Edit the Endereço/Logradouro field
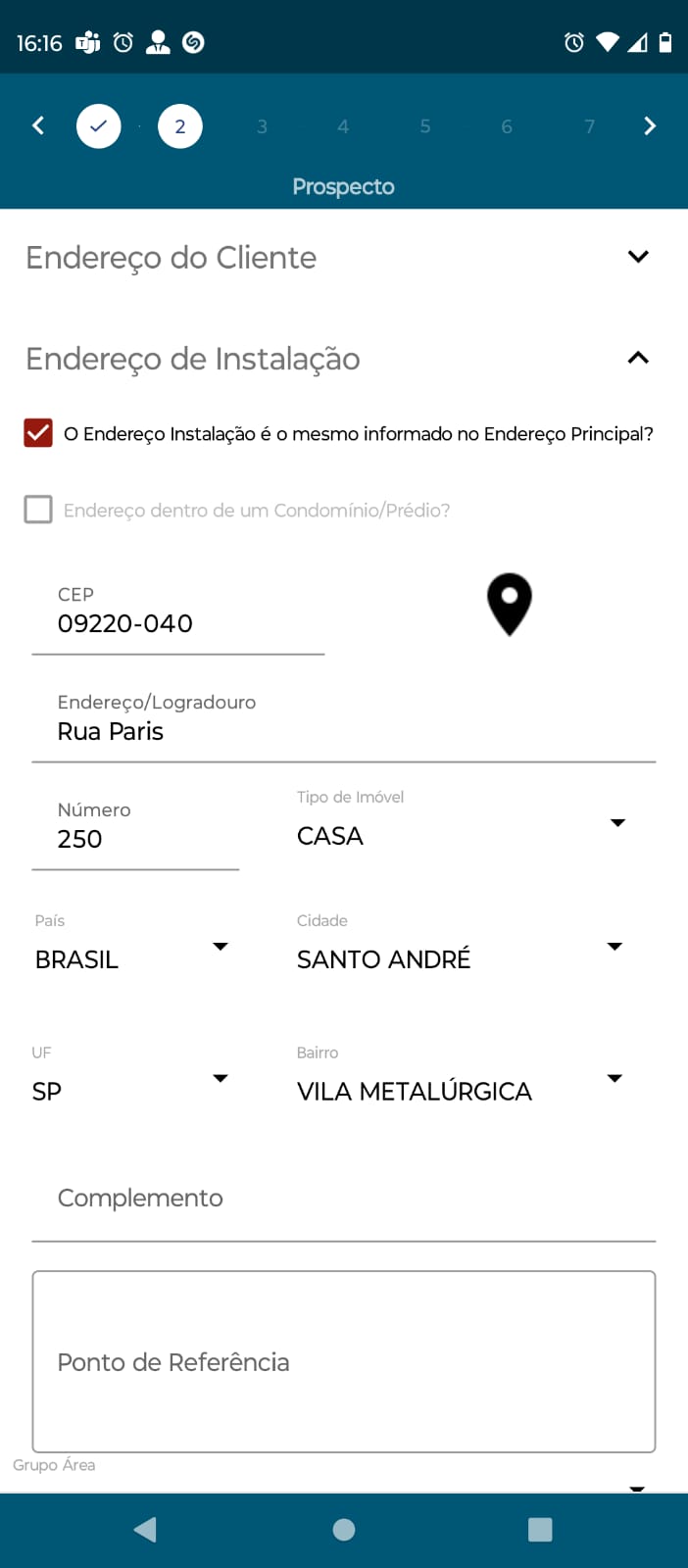Image resolution: width=688 pixels, height=1568 pixels. pyautogui.click(x=343, y=731)
